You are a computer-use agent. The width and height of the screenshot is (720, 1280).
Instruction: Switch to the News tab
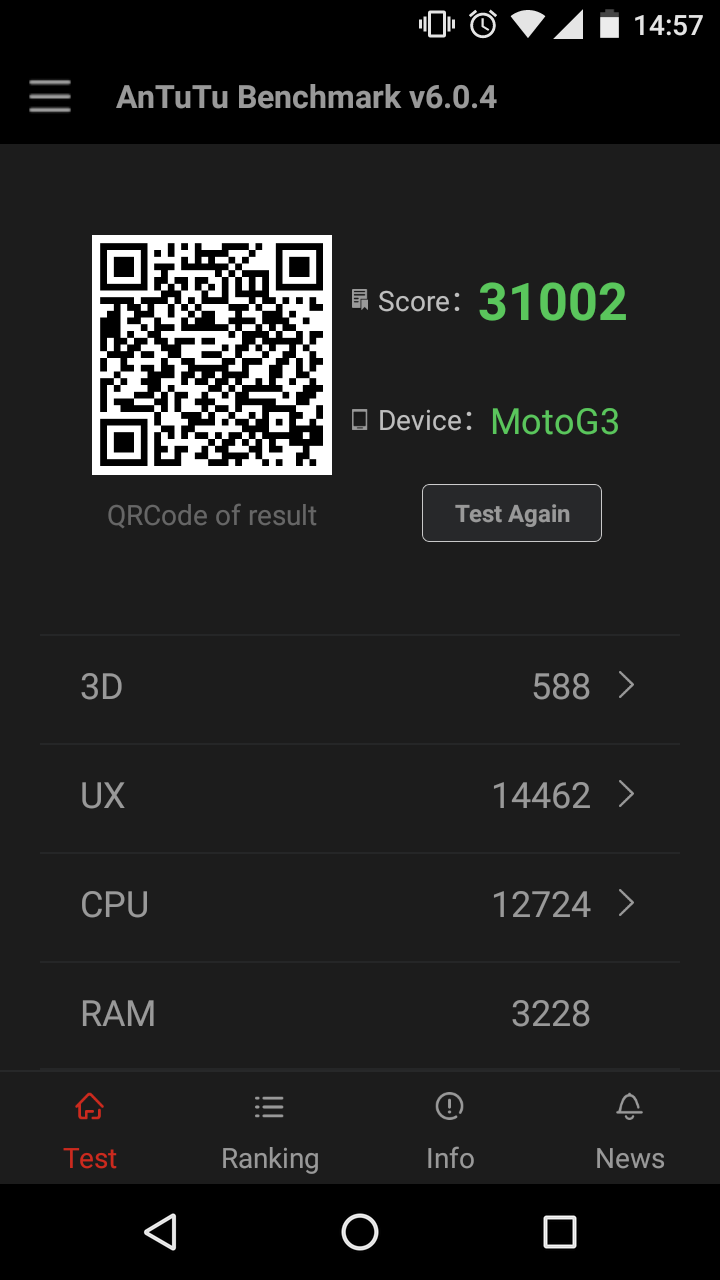click(x=629, y=1130)
